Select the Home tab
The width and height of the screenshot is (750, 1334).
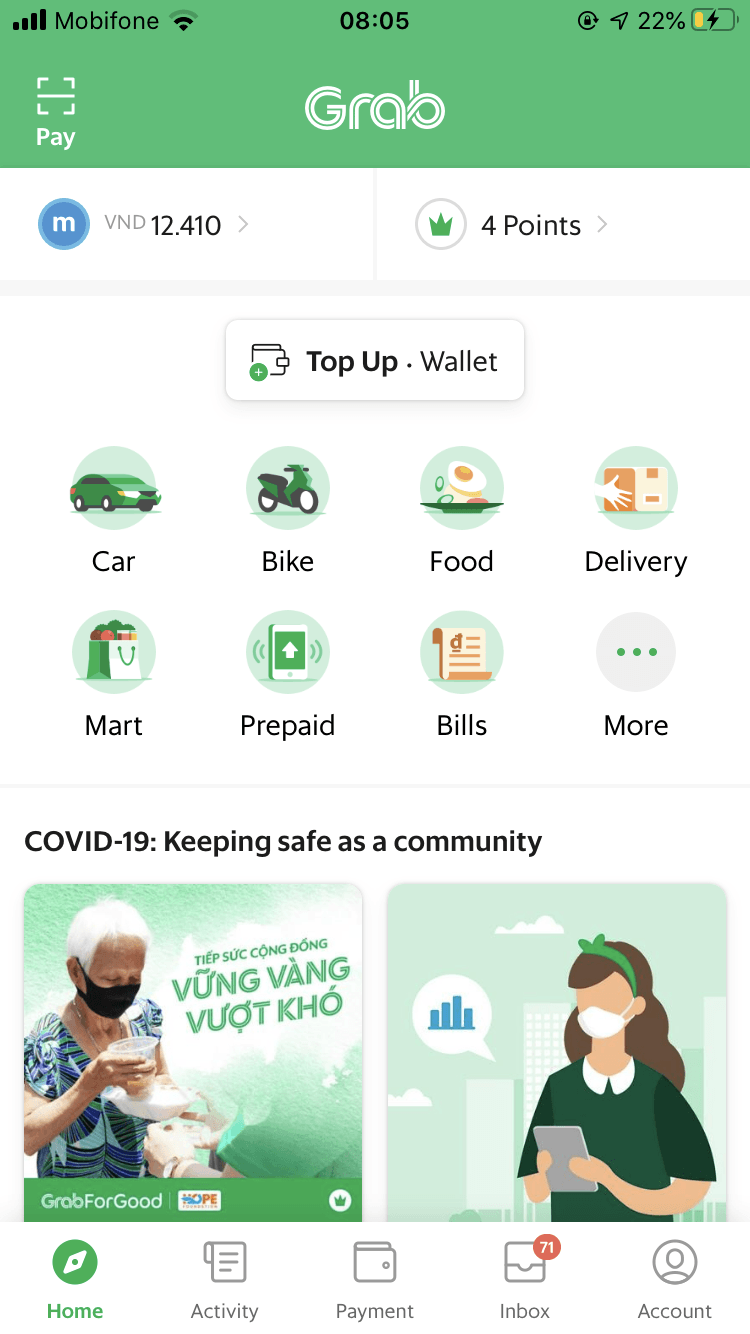tap(75, 1279)
